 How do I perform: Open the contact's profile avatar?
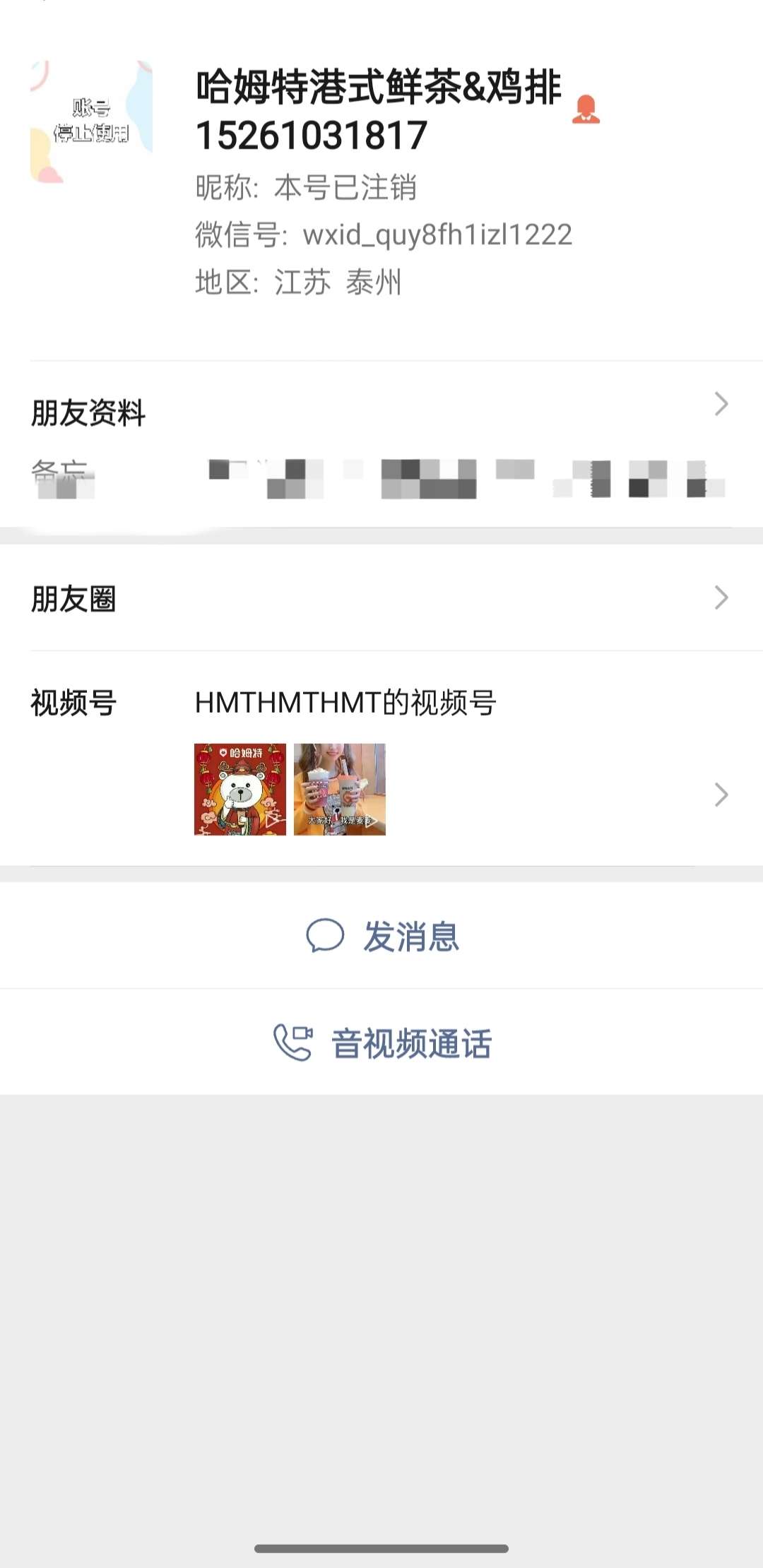pyautogui.click(x=91, y=121)
